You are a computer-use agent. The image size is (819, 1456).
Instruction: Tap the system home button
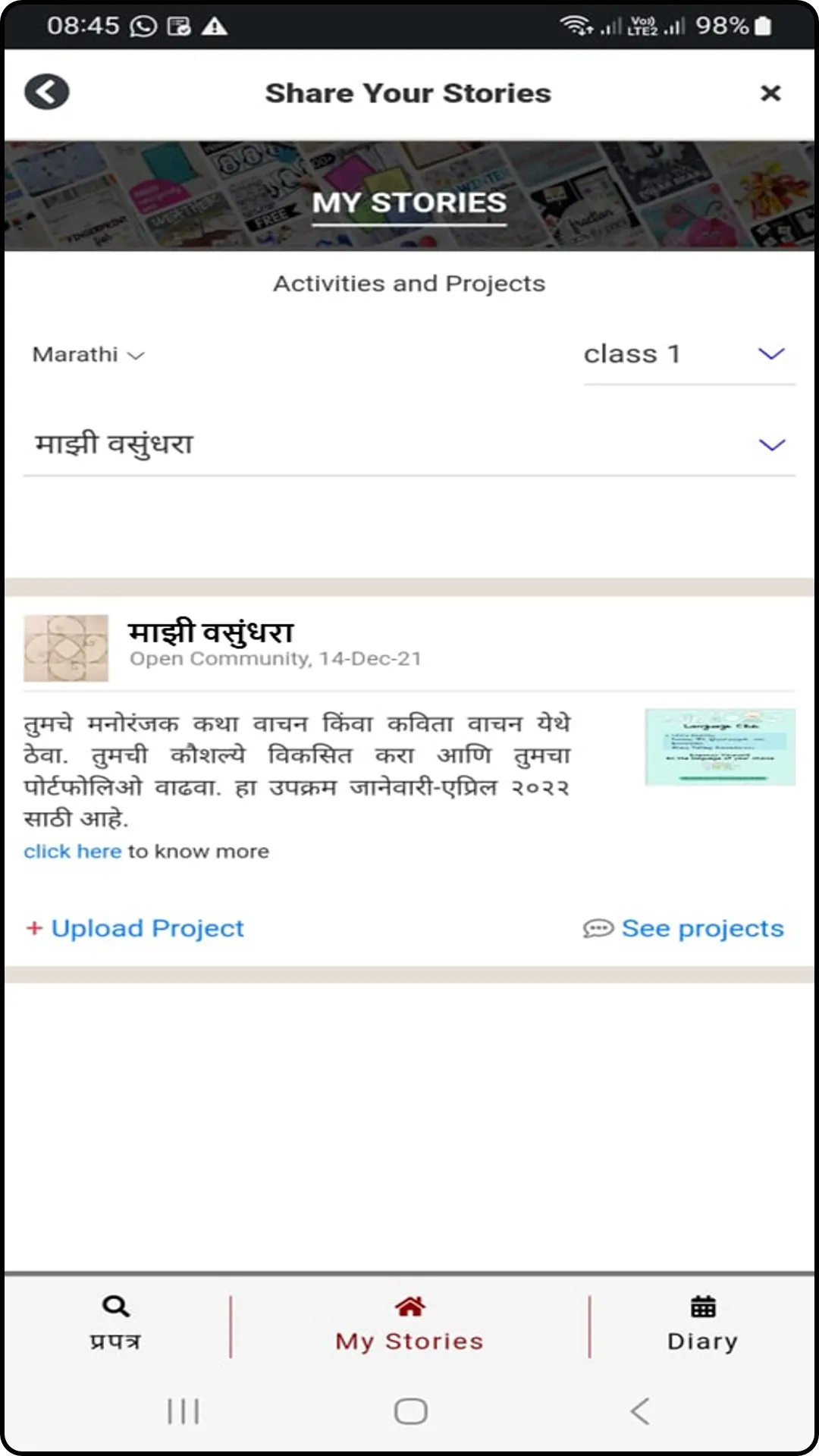pyautogui.click(x=410, y=1411)
